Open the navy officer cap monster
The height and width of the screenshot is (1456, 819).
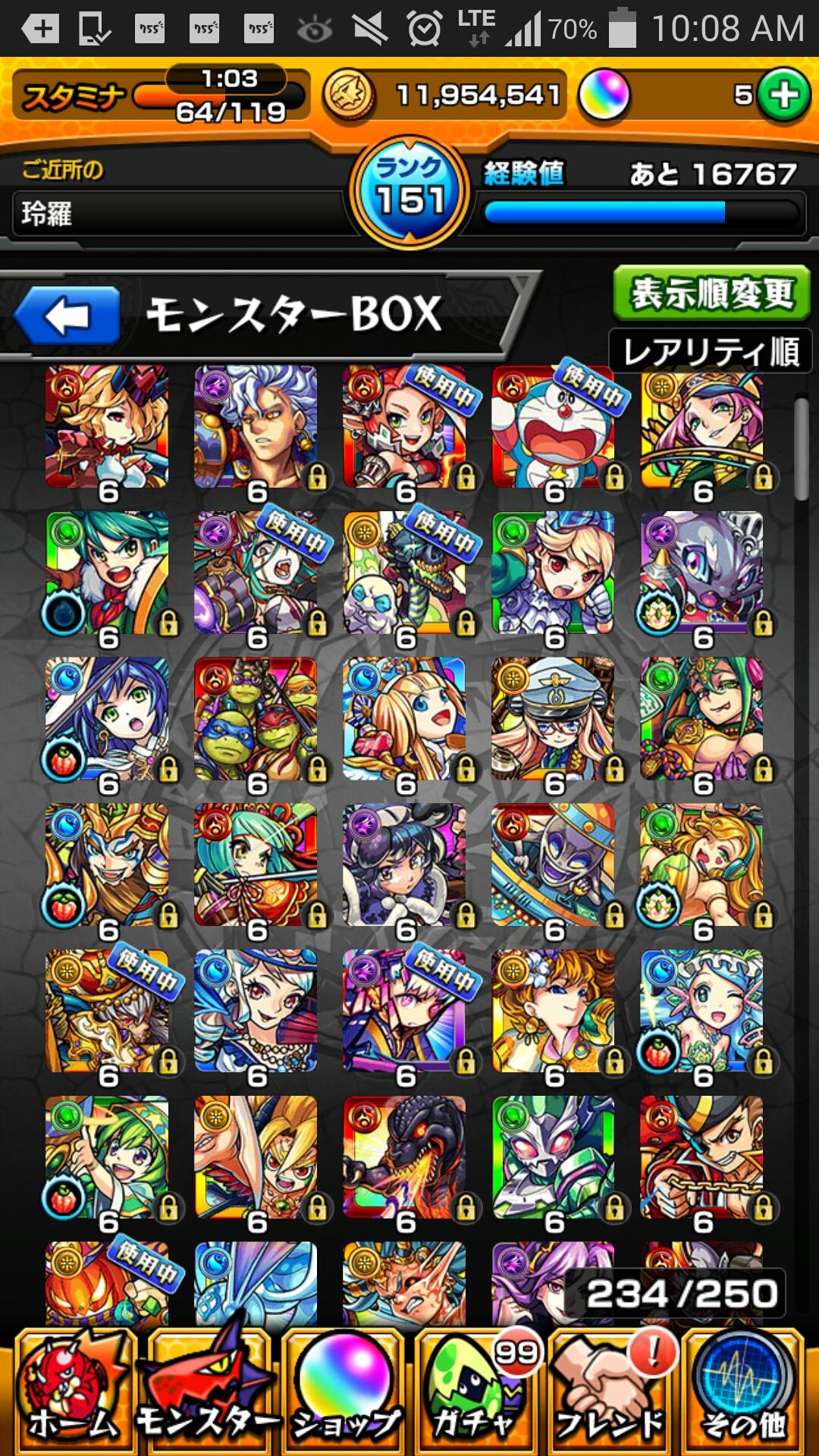tap(553, 720)
